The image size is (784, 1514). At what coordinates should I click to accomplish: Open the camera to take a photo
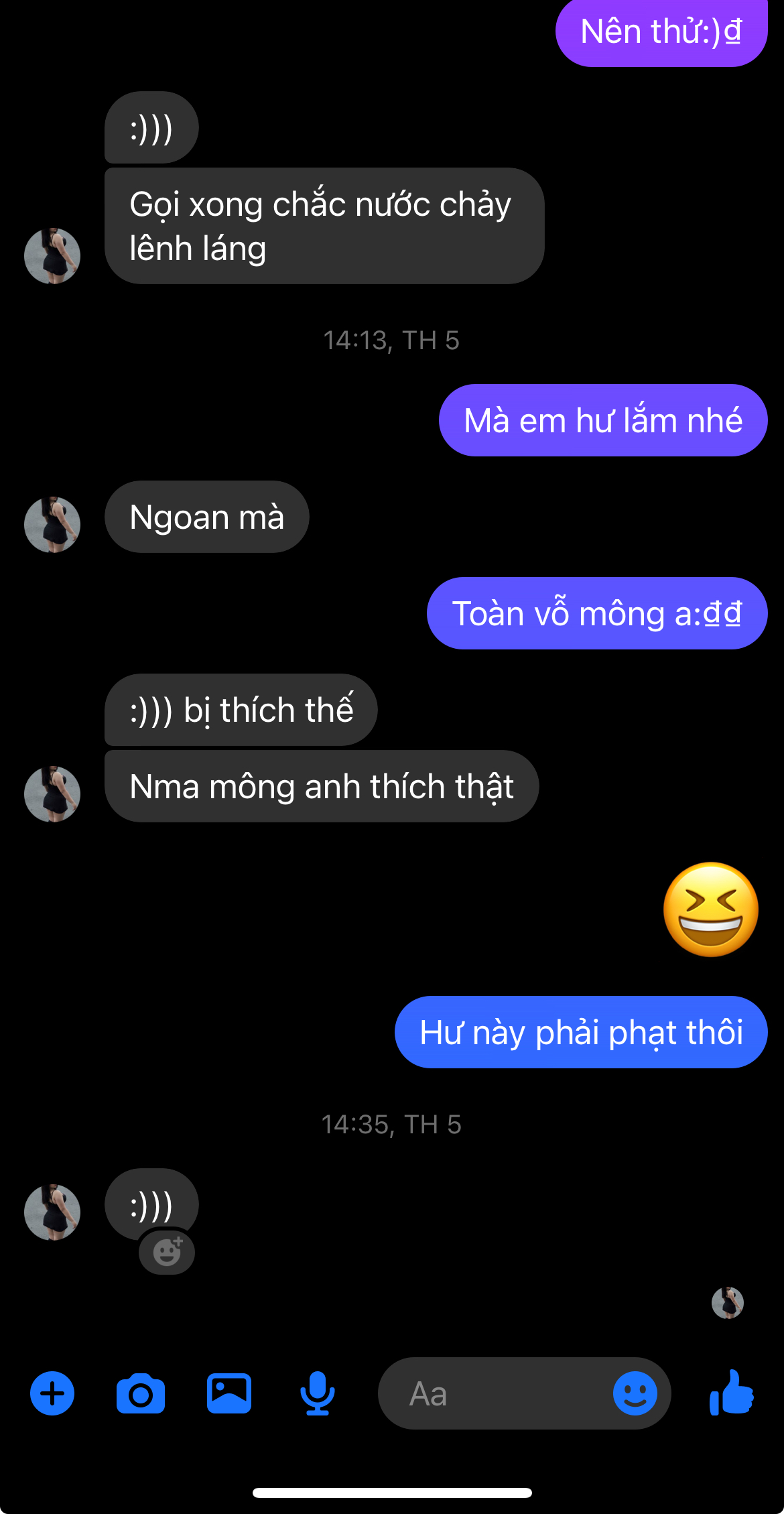[141, 1394]
